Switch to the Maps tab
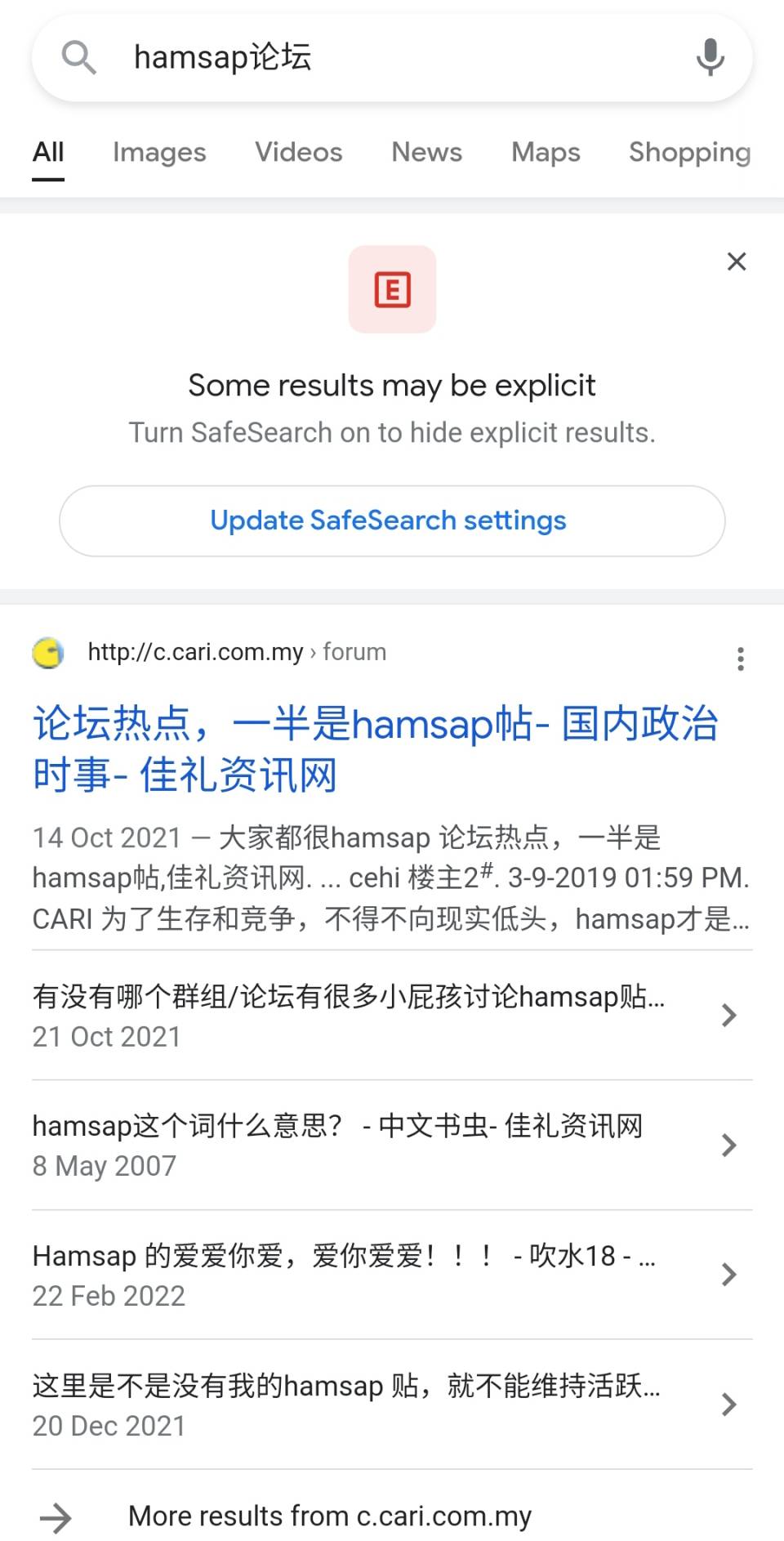This screenshot has height=1541, width=784. coord(546,152)
